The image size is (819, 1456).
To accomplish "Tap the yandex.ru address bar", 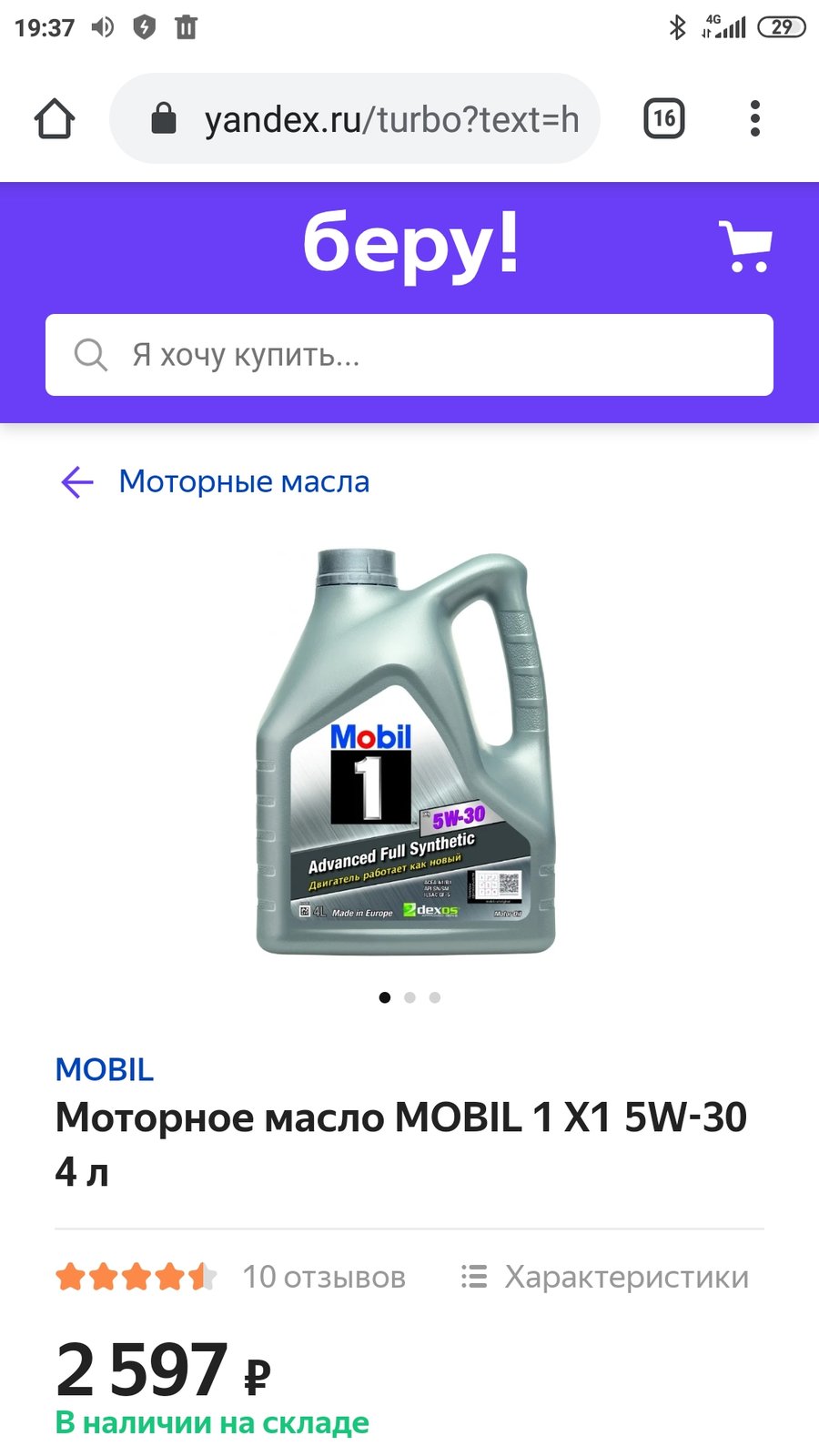I will [x=355, y=118].
